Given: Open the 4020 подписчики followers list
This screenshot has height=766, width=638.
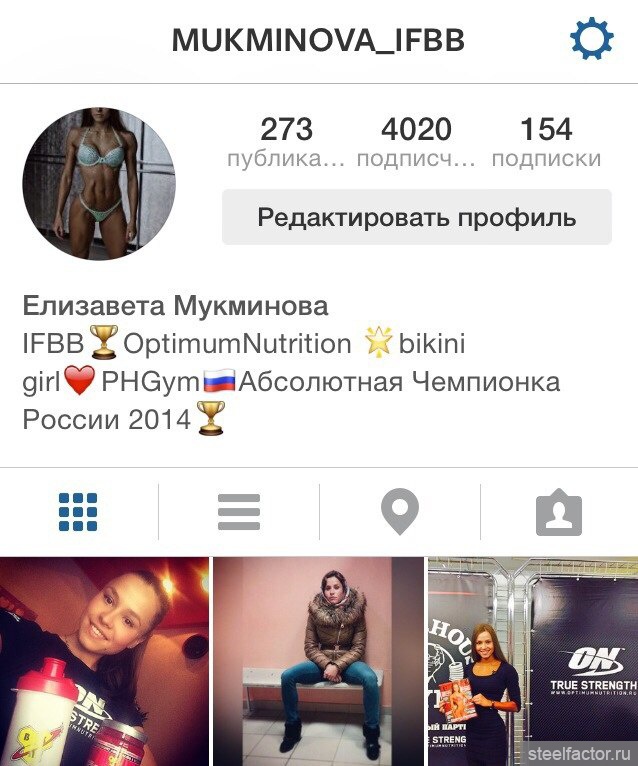Looking at the screenshot, I should [416, 142].
